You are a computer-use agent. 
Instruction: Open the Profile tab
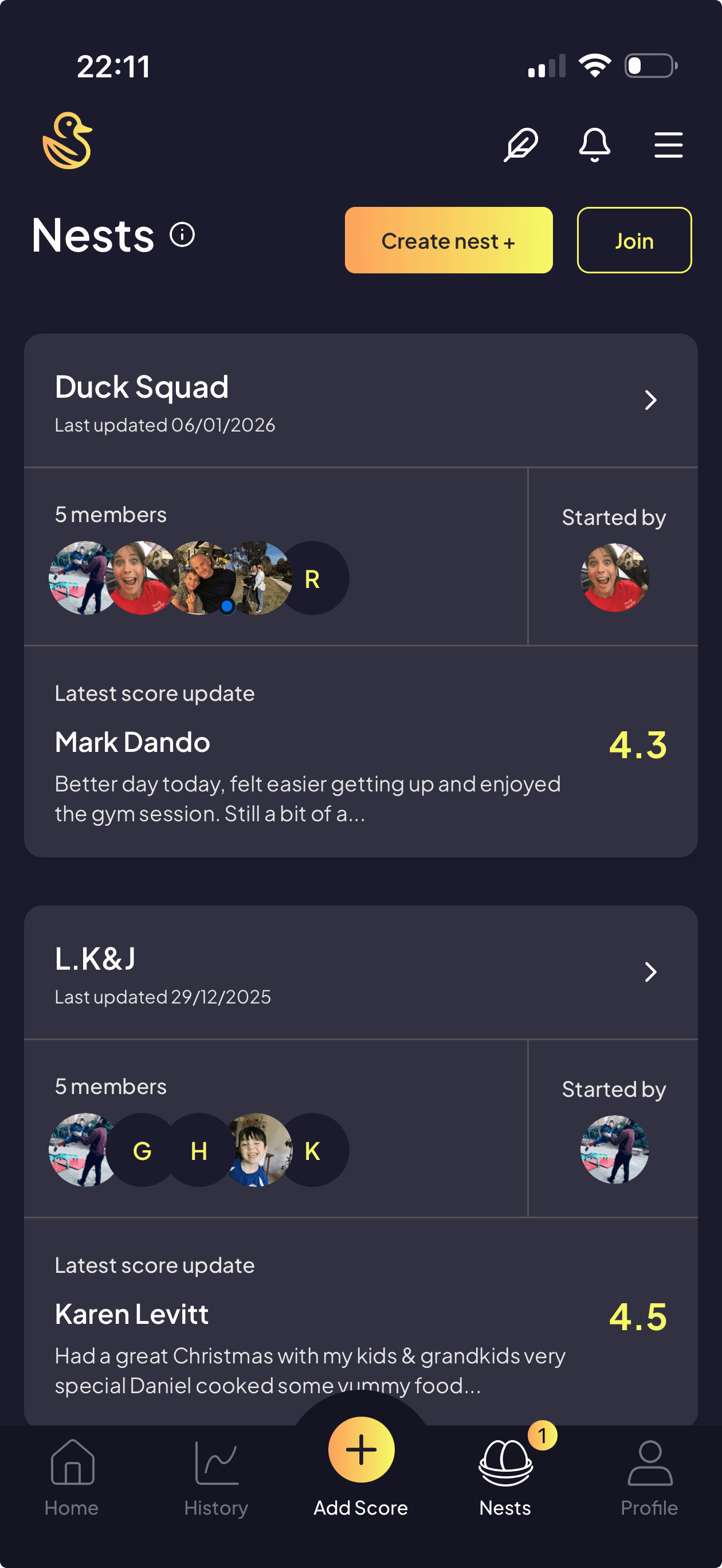[649, 1477]
